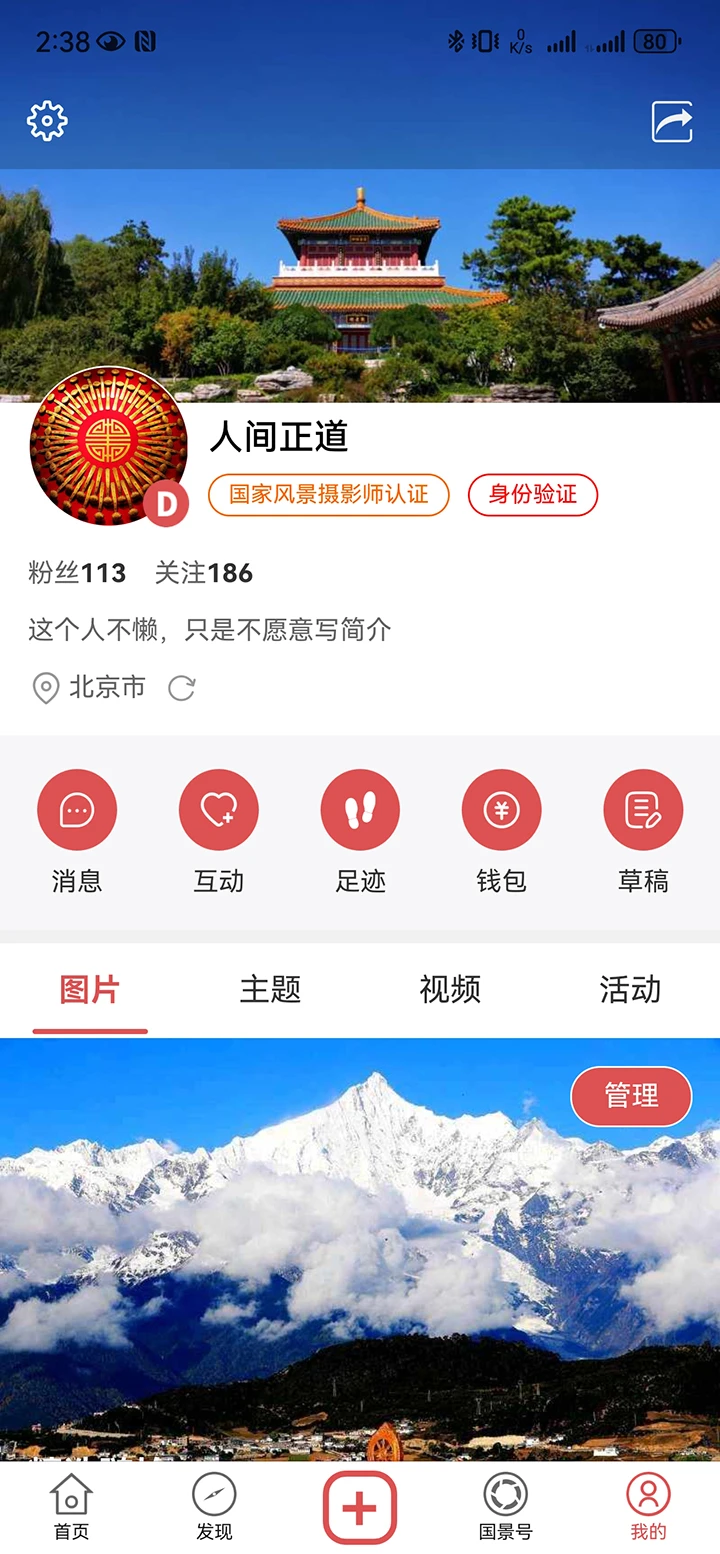Tap the red plus button to create content
720x1554 pixels.
click(360, 1503)
